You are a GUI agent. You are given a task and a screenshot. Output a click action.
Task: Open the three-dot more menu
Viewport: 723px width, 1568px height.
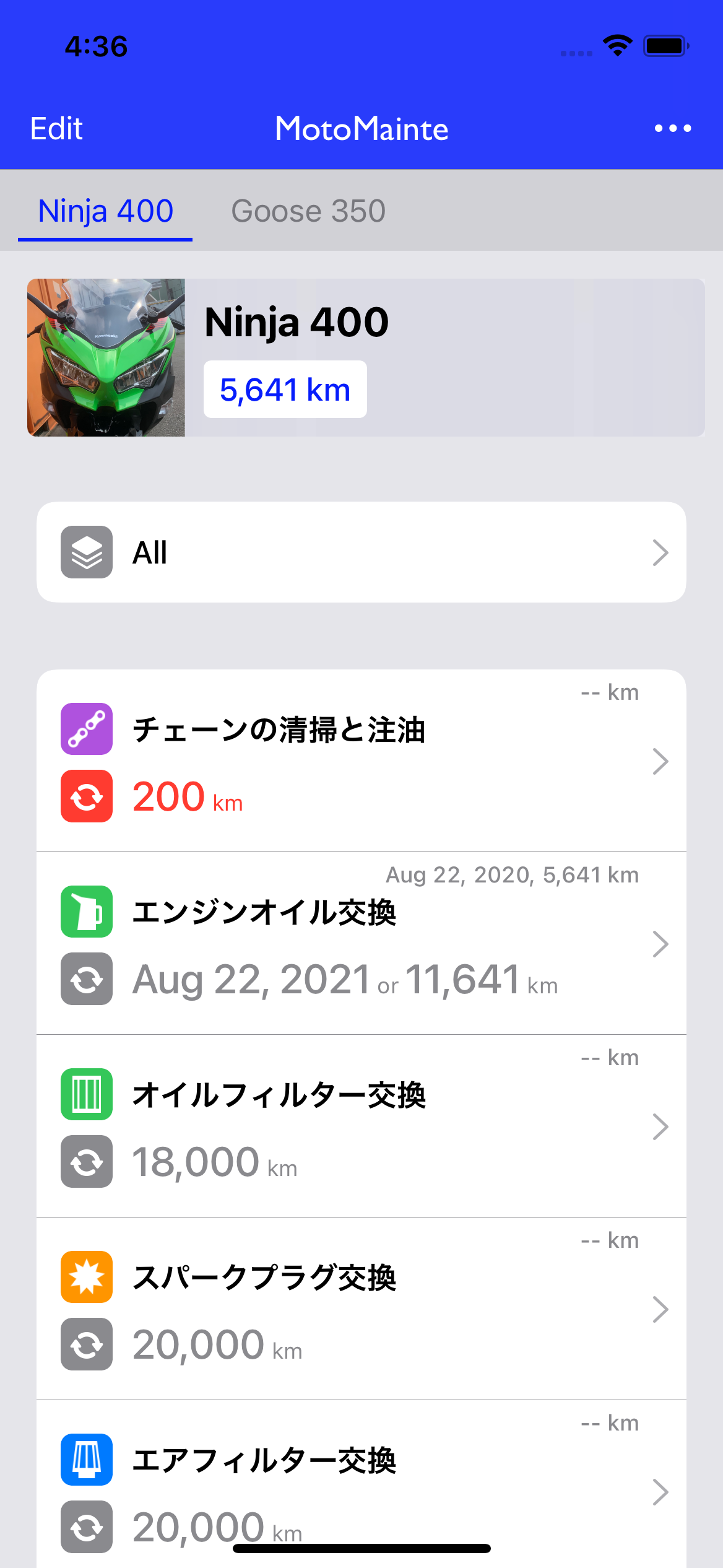pyautogui.click(x=673, y=128)
